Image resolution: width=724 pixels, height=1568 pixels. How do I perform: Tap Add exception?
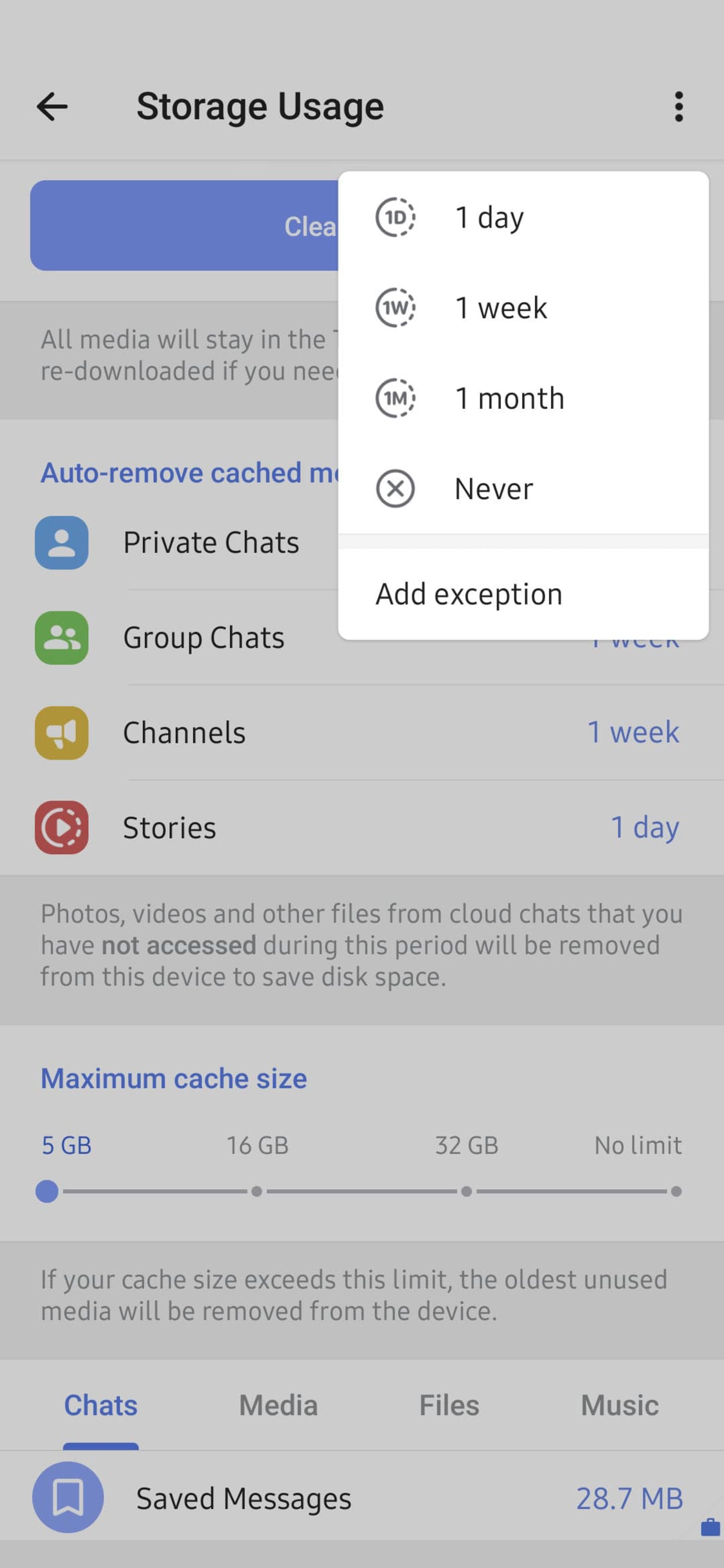(x=523, y=594)
